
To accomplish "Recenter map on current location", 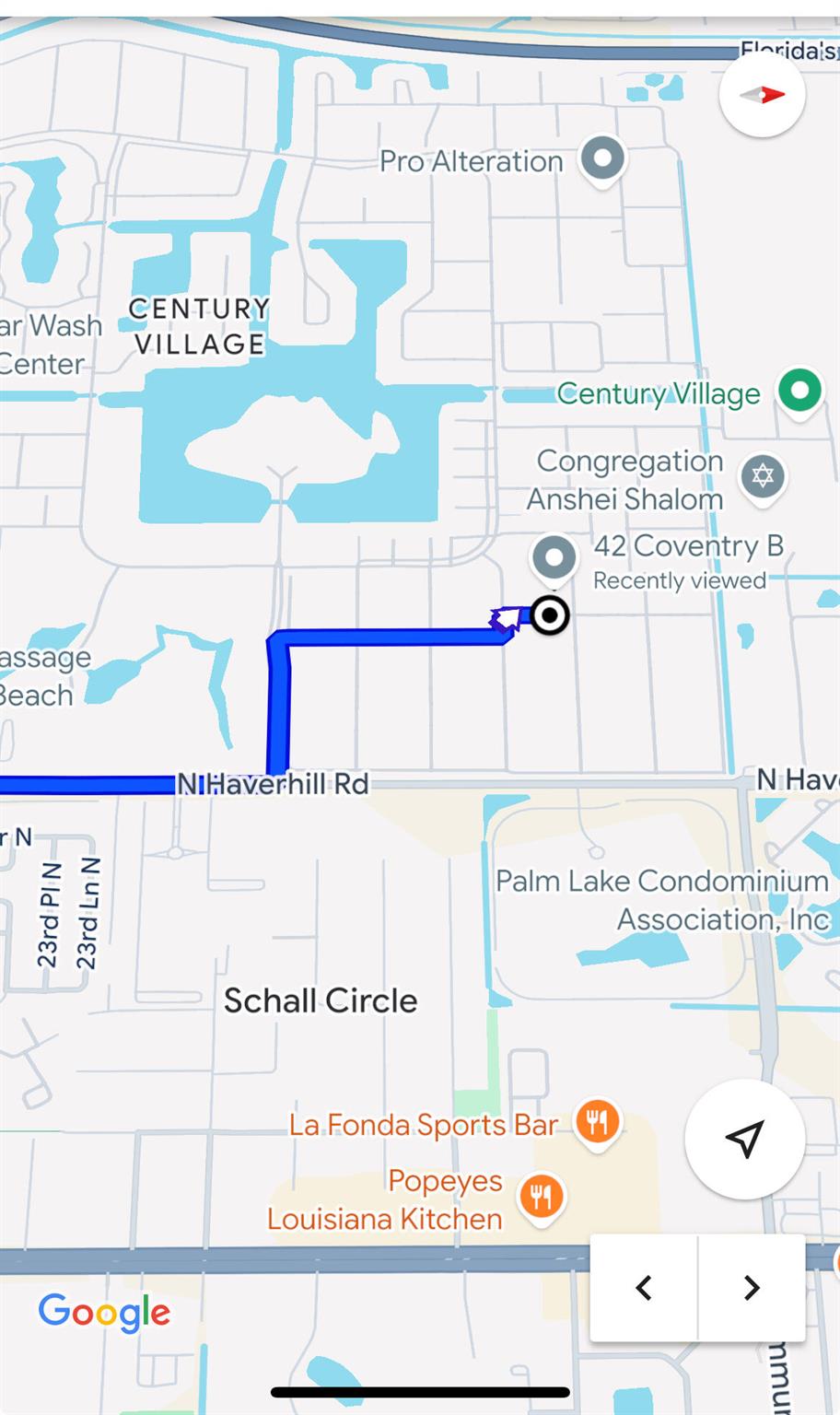I will [x=744, y=1140].
